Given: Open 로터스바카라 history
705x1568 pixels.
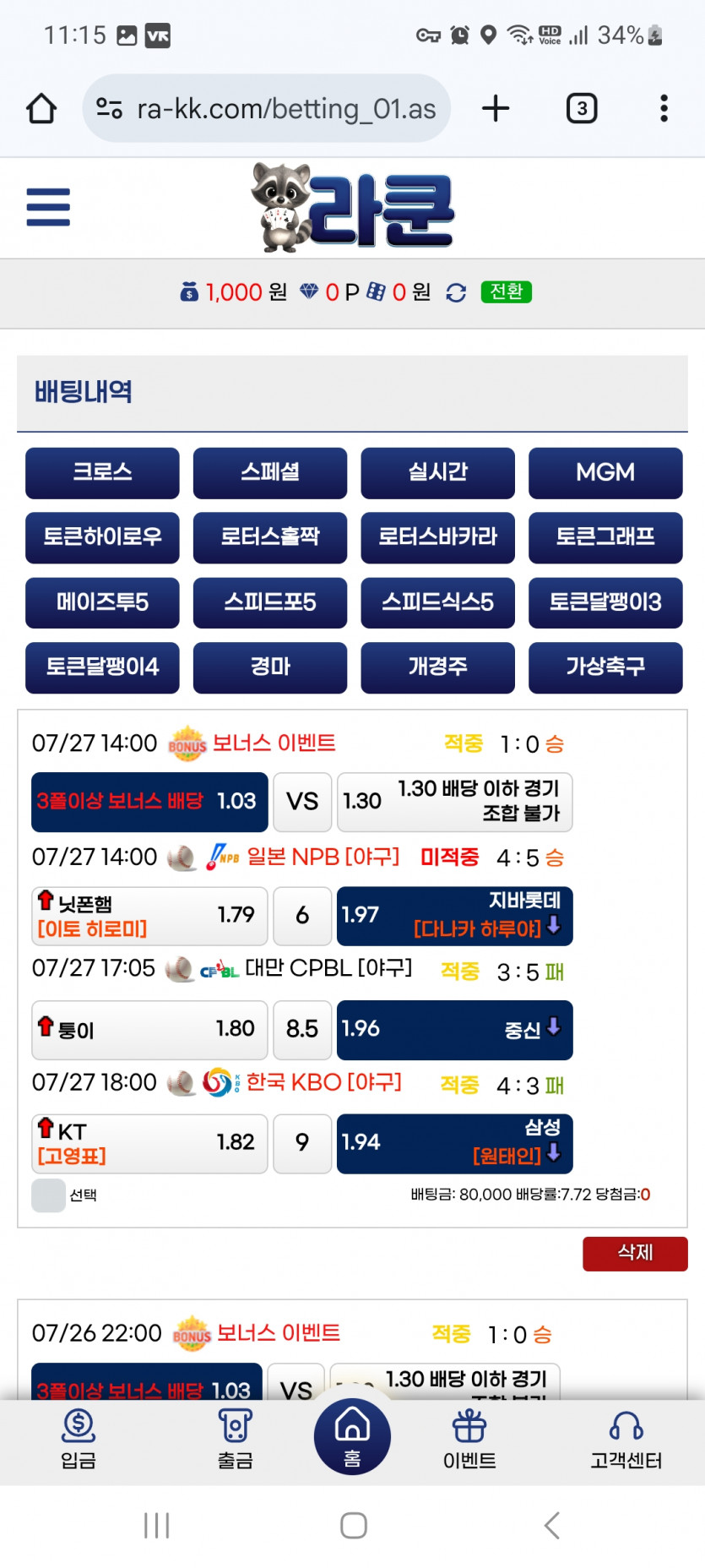Looking at the screenshot, I should (x=437, y=537).
